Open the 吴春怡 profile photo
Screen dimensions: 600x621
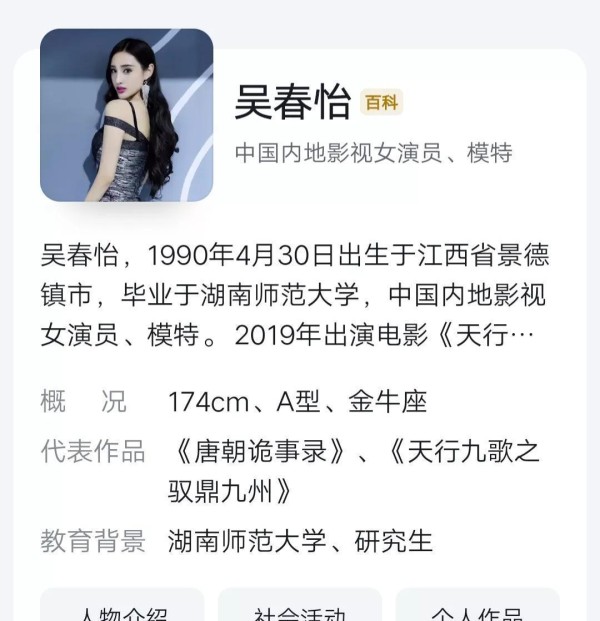[x=126, y=115]
